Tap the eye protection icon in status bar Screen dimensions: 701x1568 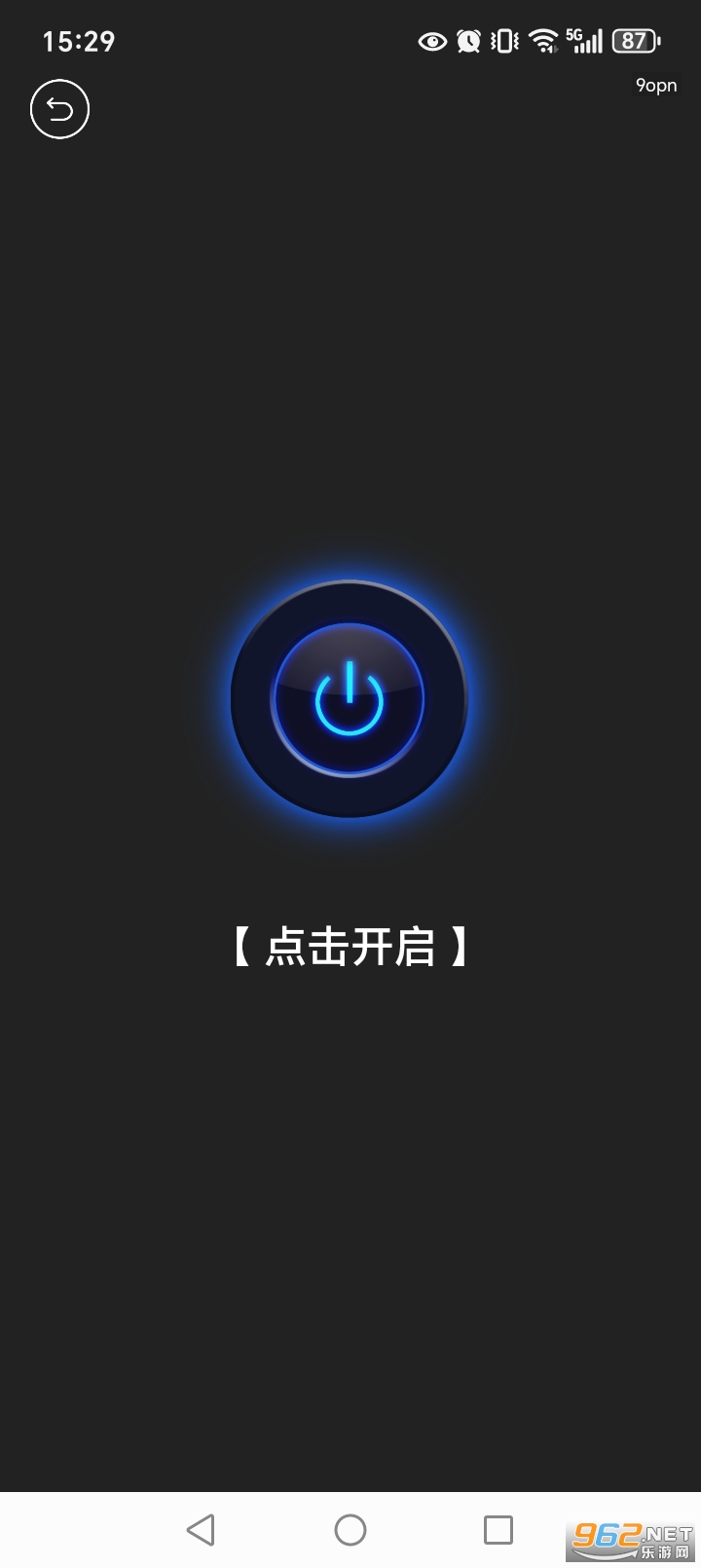tap(432, 41)
